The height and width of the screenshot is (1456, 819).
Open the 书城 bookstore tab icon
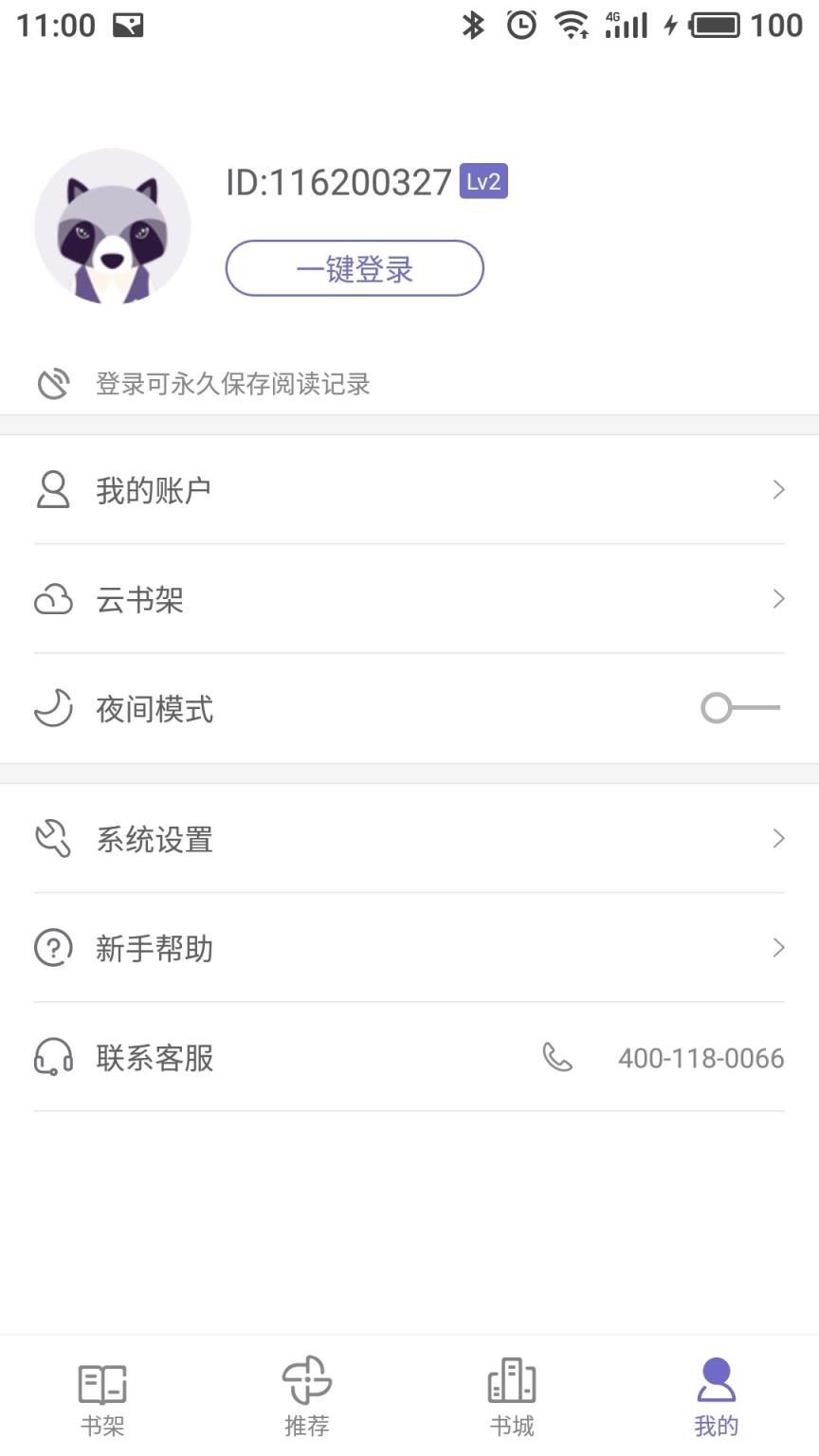[x=511, y=1385]
